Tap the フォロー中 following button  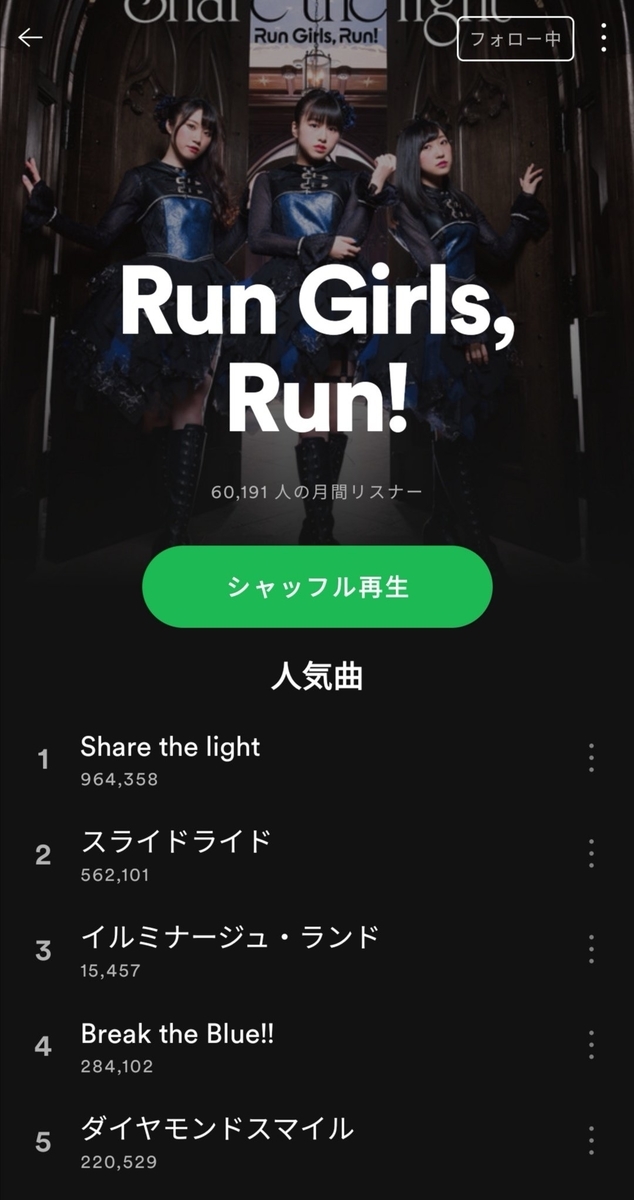(x=515, y=39)
